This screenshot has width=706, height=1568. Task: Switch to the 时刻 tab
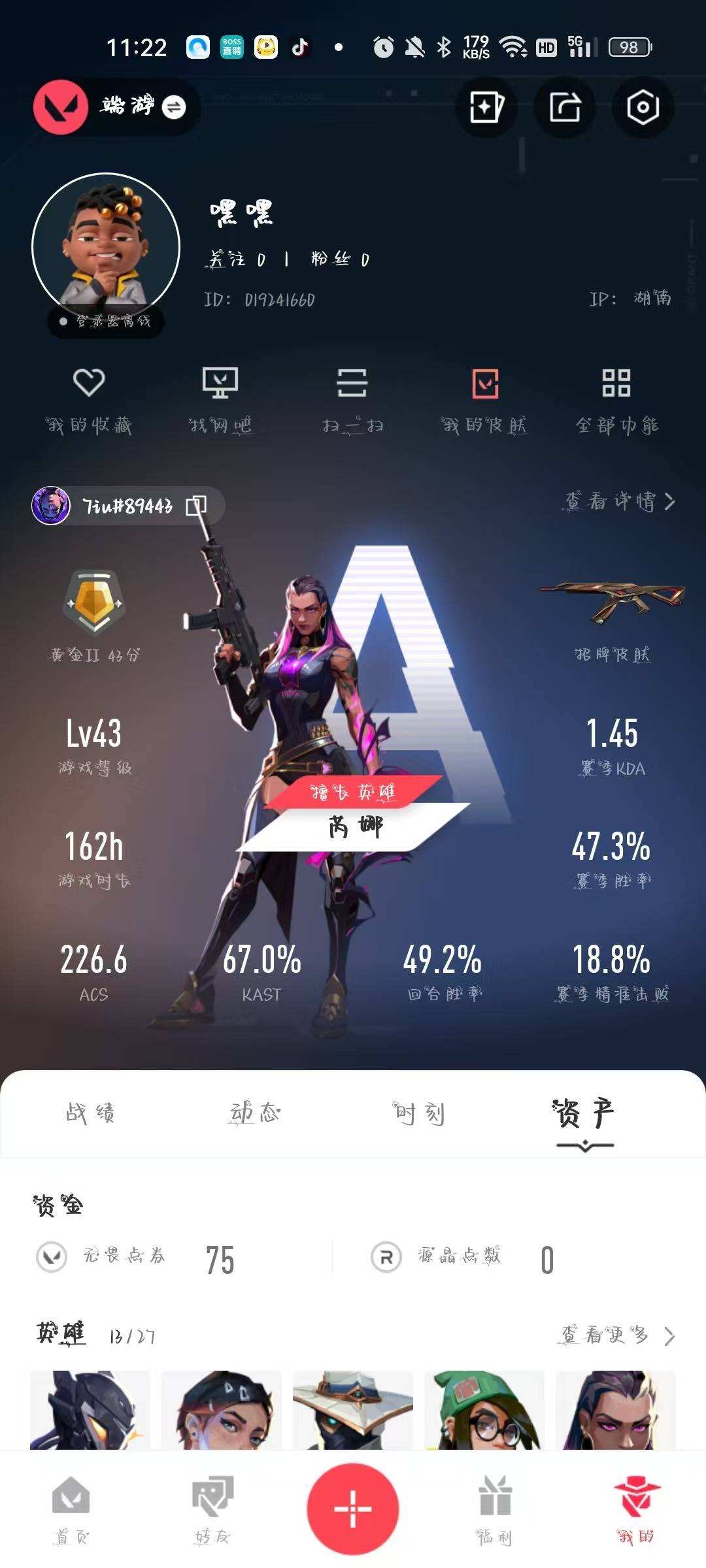tap(419, 1113)
